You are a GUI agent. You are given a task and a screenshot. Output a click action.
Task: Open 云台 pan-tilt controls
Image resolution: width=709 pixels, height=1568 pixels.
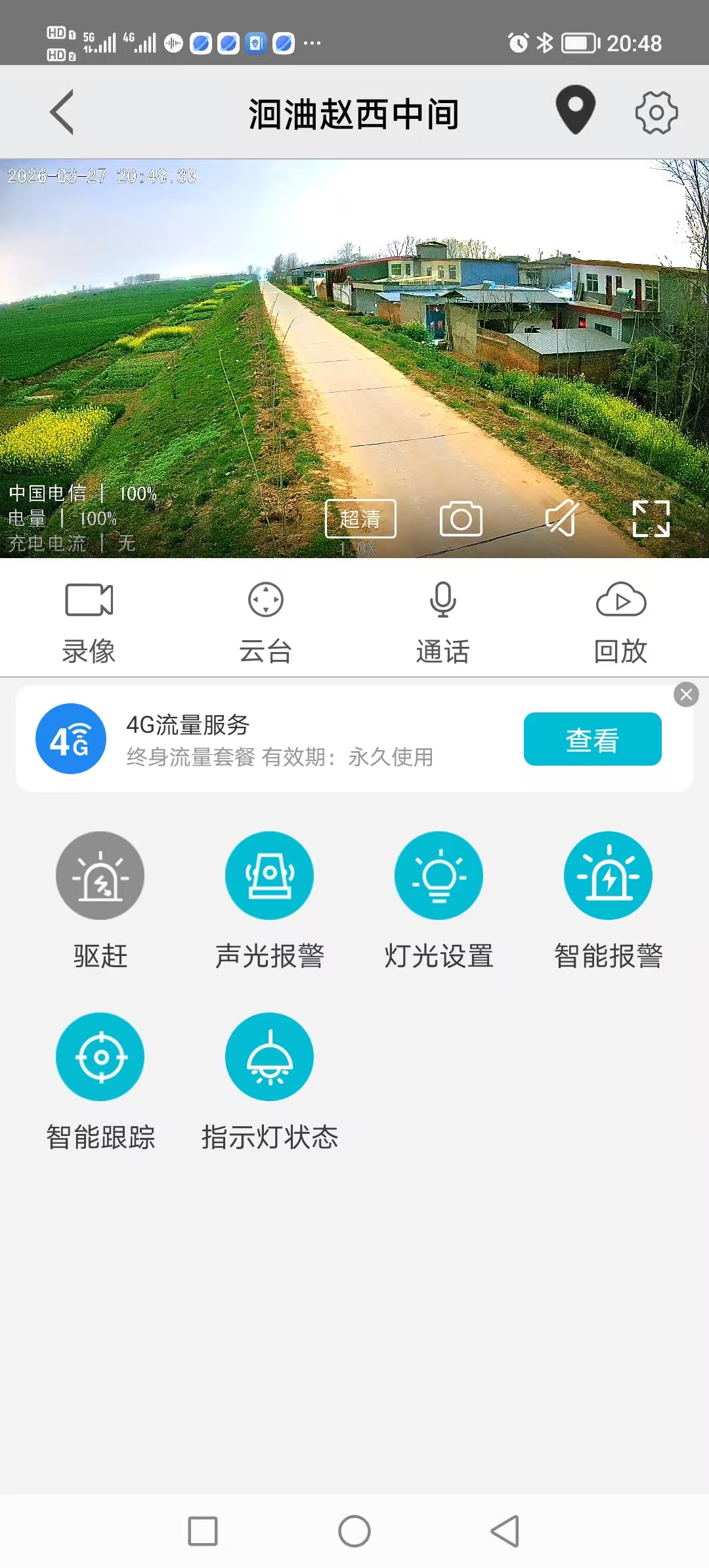click(266, 621)
